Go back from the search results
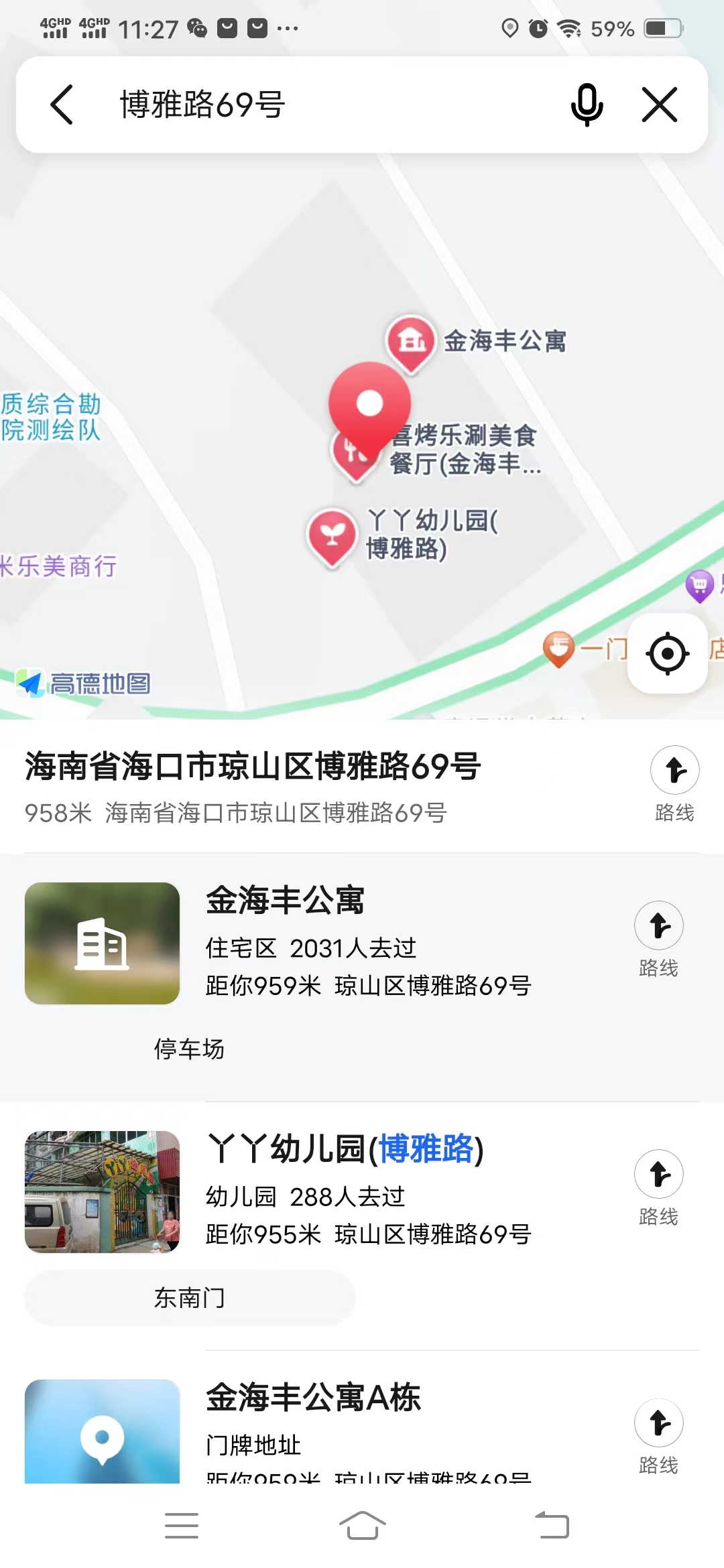724x1568 pixels. pyautogui.click(x=62, y=105)
